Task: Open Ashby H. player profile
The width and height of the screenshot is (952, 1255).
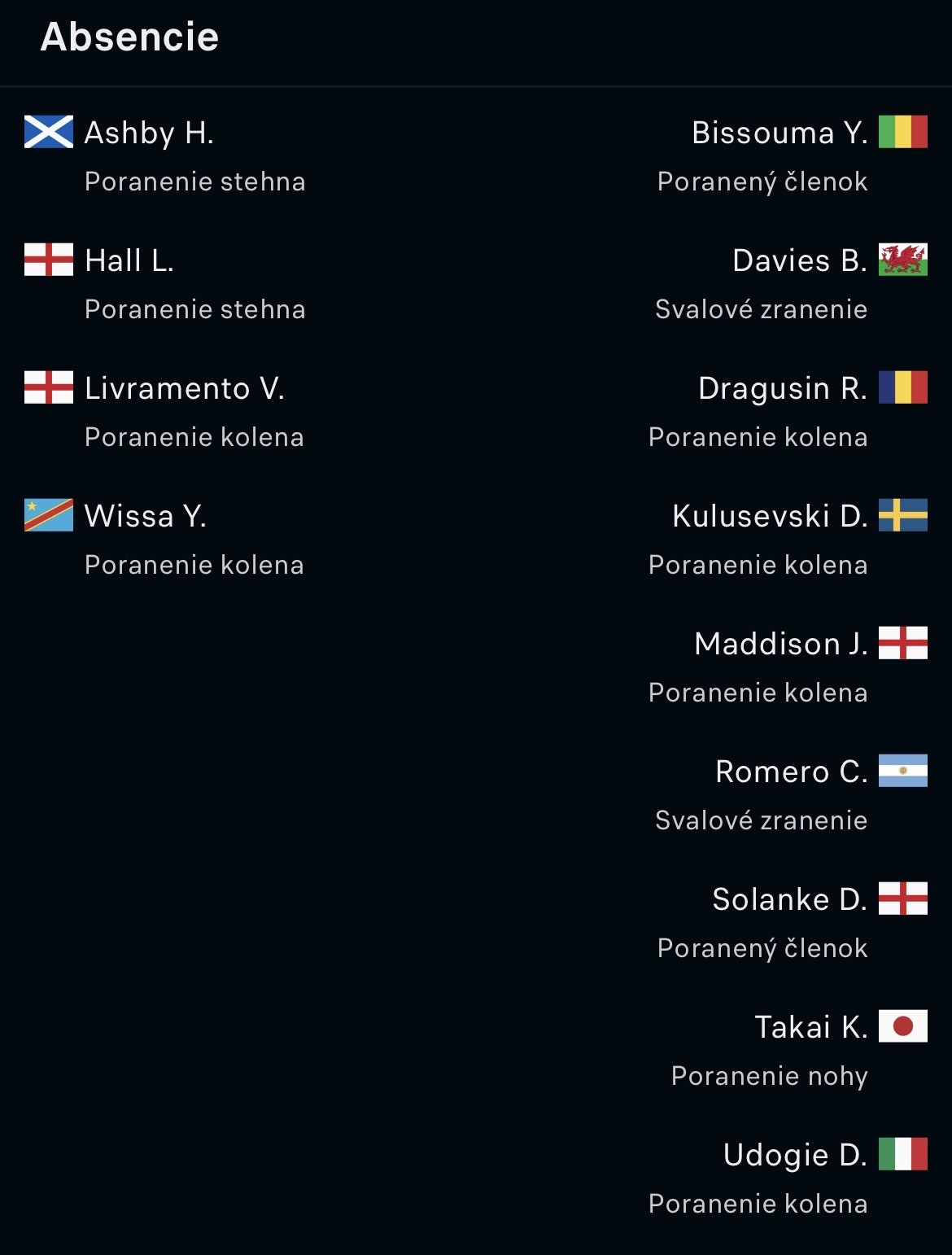Action: tap(149, 133)
